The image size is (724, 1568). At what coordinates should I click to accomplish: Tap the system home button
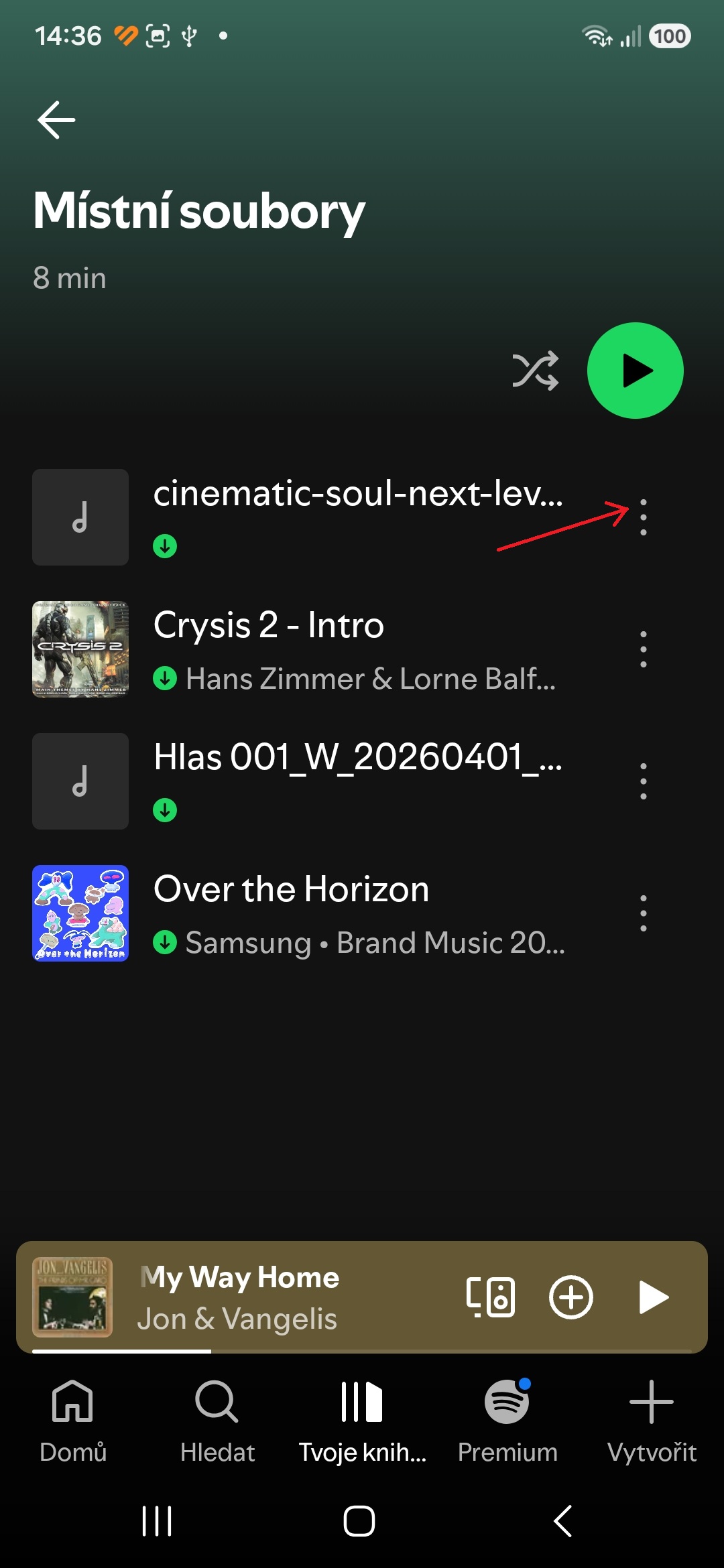click(x=359, y=1520)
